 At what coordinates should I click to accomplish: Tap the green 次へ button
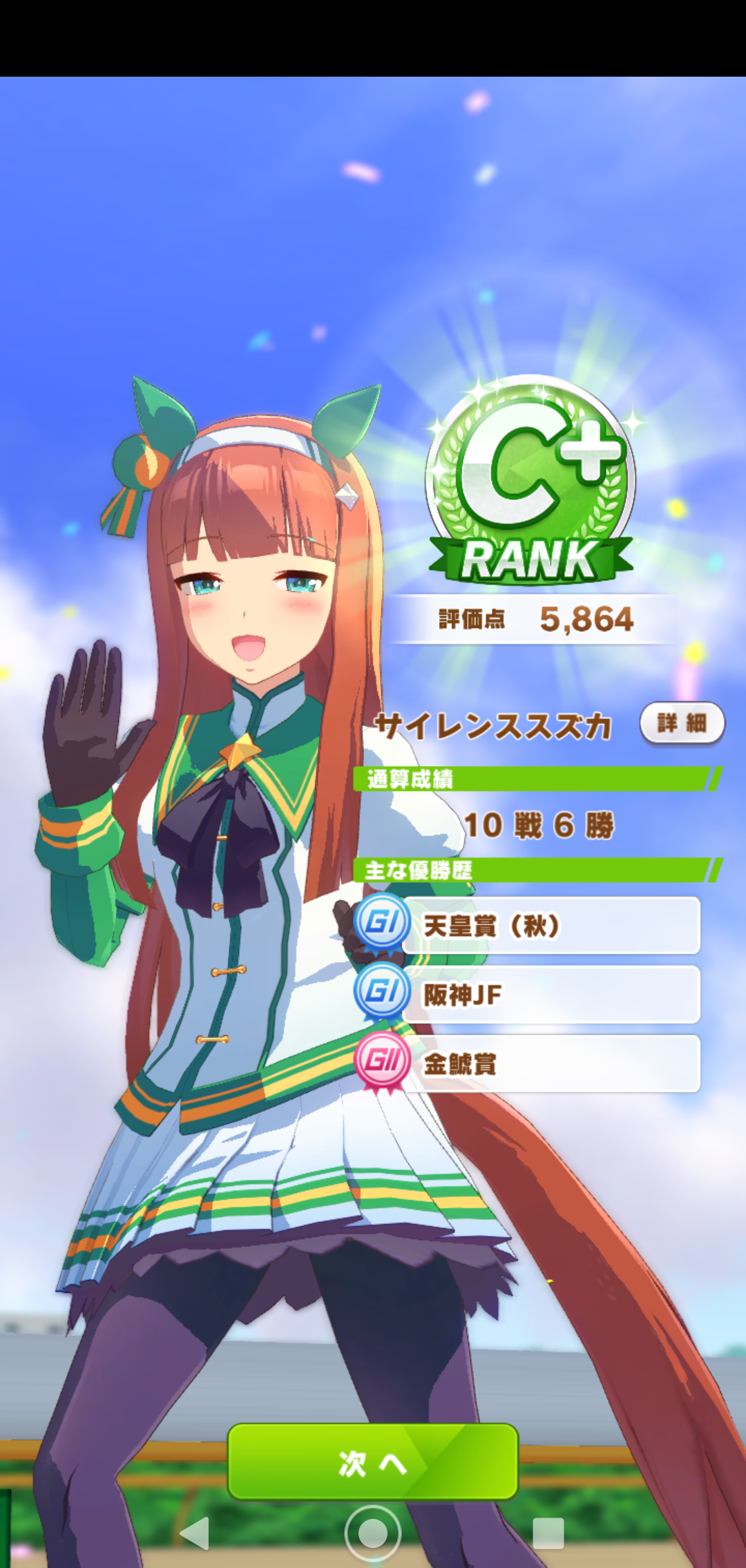372,1461
